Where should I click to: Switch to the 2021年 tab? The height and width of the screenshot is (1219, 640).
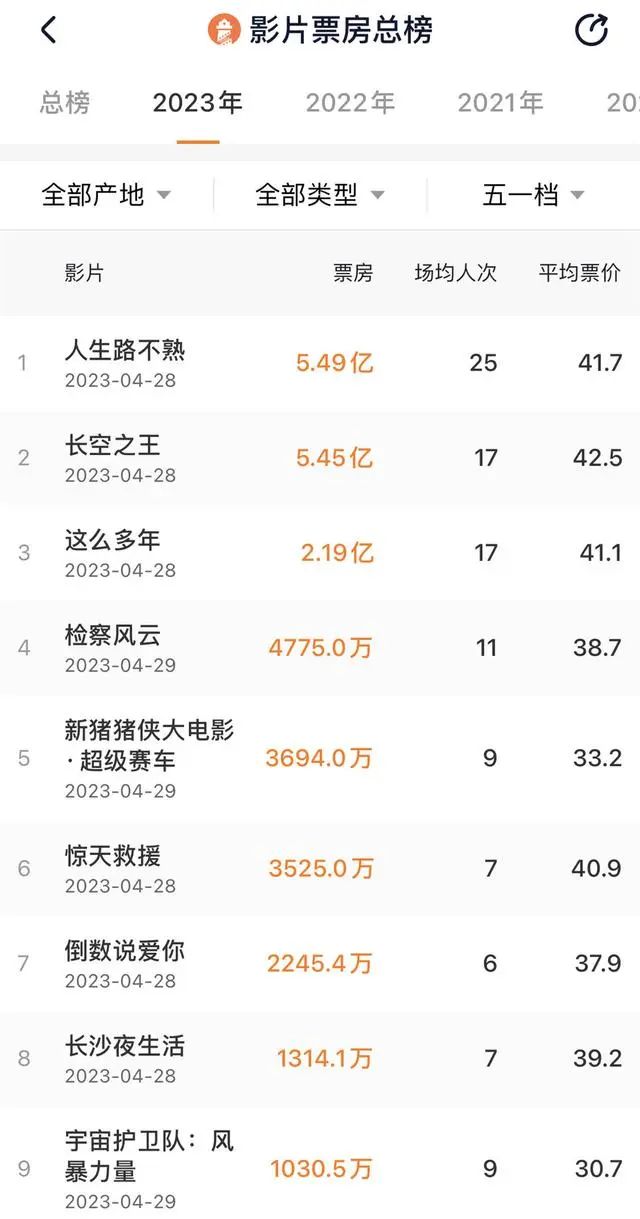coord(500,102)
